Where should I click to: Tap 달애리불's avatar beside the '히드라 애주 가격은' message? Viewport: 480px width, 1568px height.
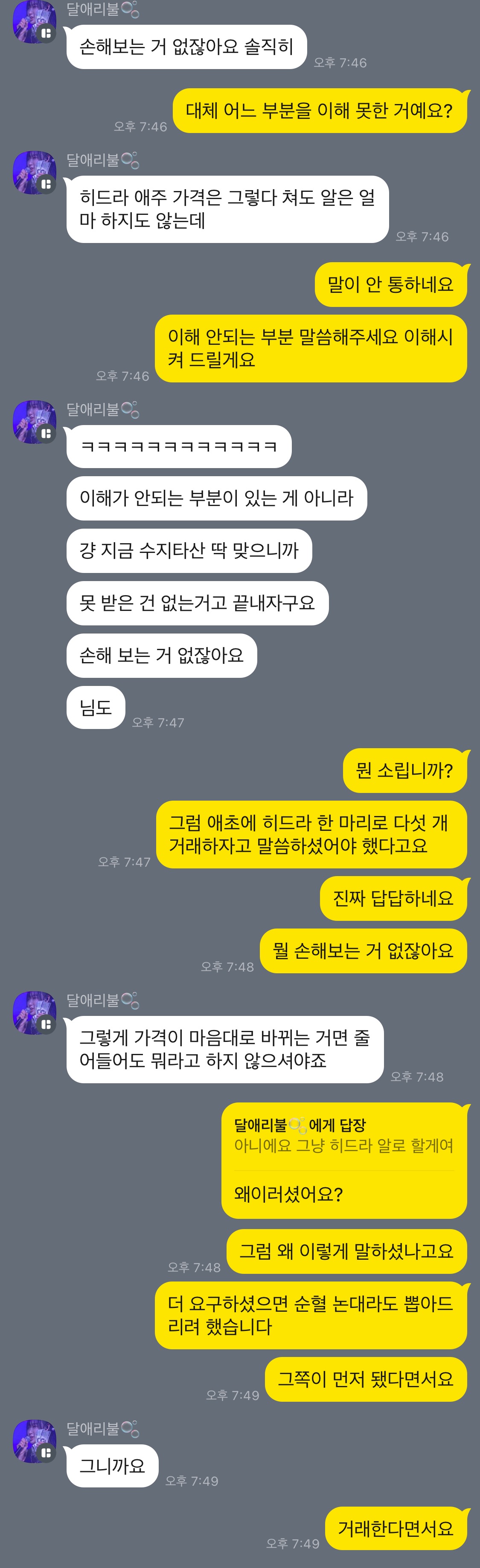point(34,173)
